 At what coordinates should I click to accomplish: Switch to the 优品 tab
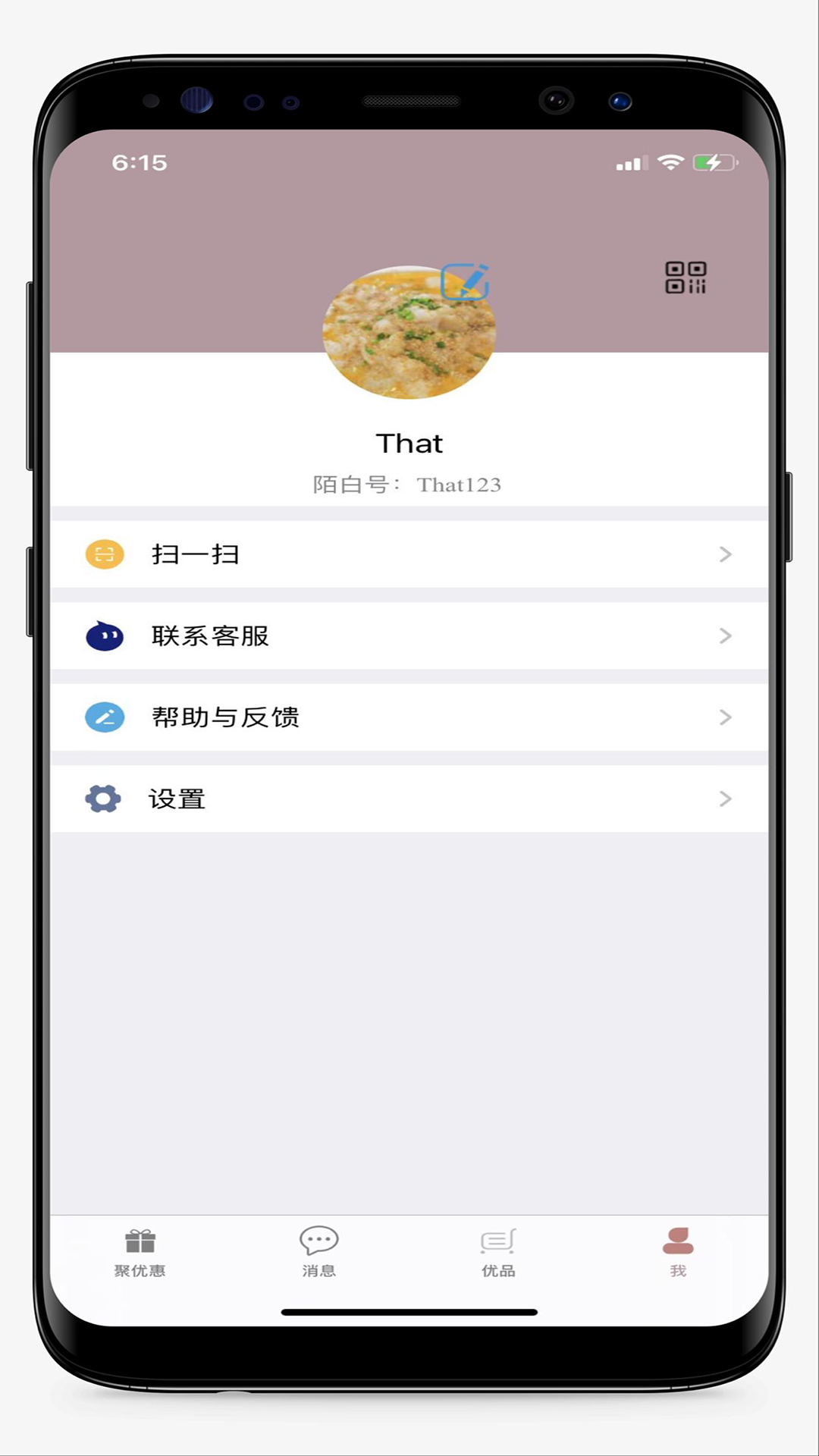pyautogui.click(x=498, y=1252)
